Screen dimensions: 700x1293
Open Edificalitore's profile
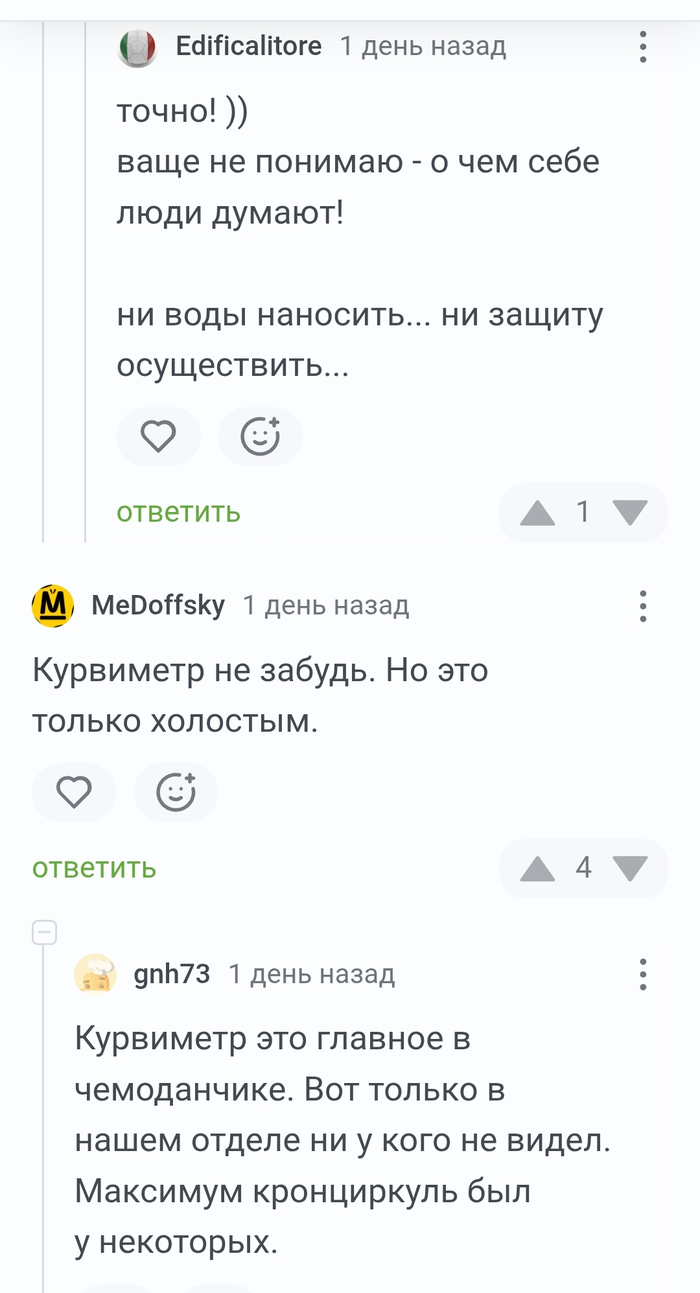coord(248,46)
